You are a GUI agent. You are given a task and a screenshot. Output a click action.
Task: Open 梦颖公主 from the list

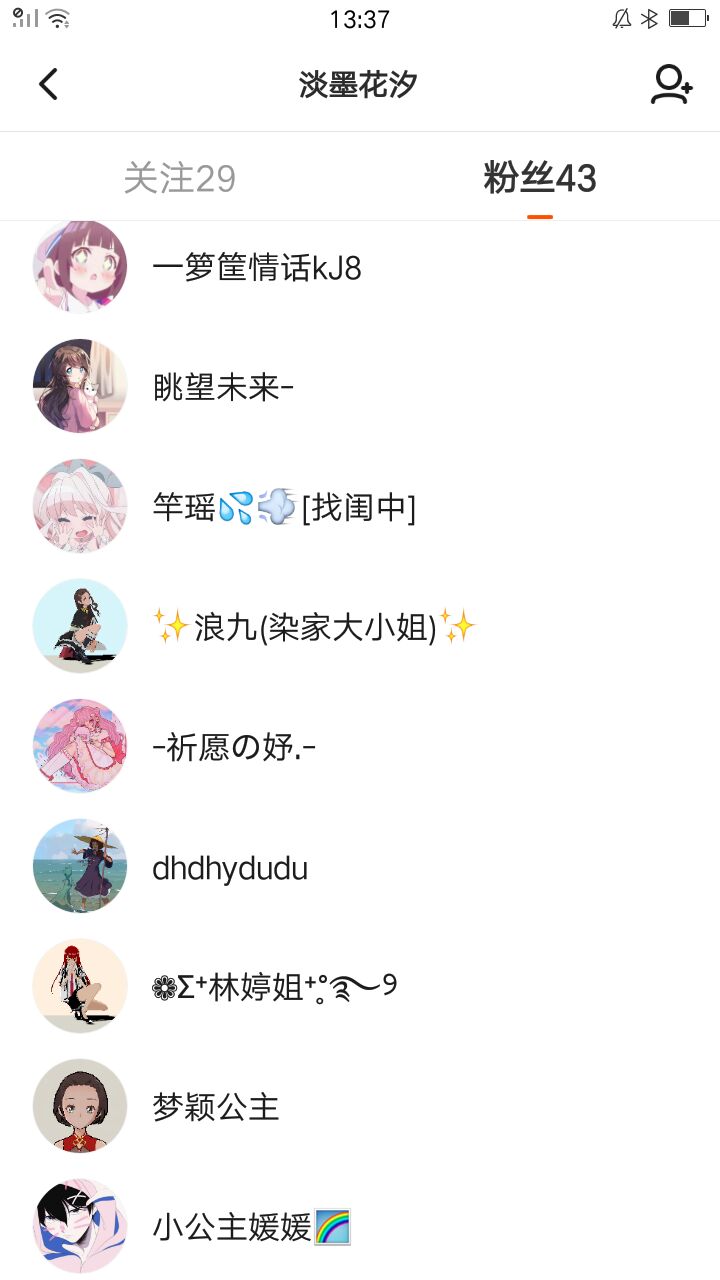pos(216,1107)
